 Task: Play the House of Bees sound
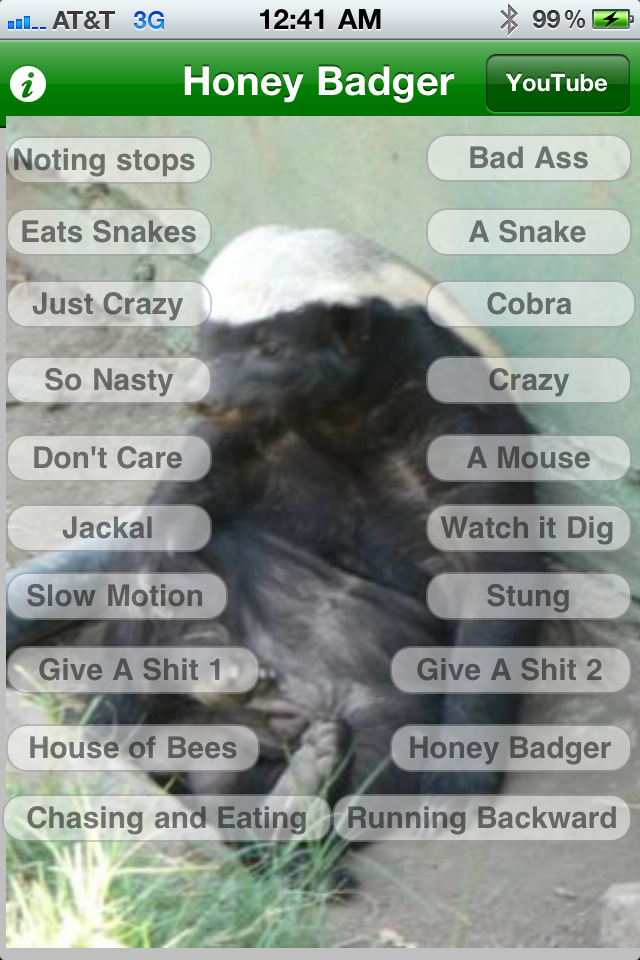coord(132,748)
